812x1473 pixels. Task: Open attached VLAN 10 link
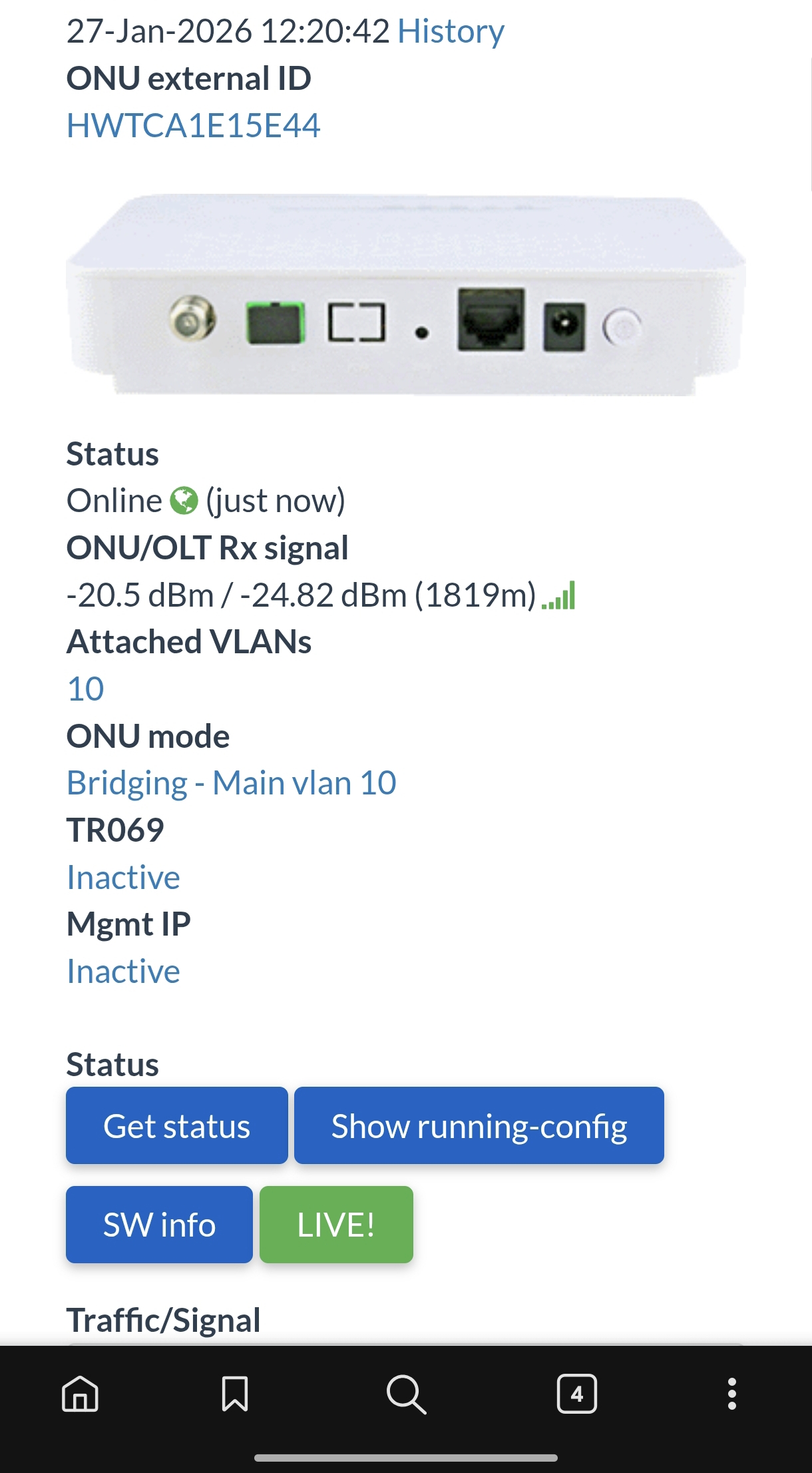pyautogui.click(x=86, y=689)
